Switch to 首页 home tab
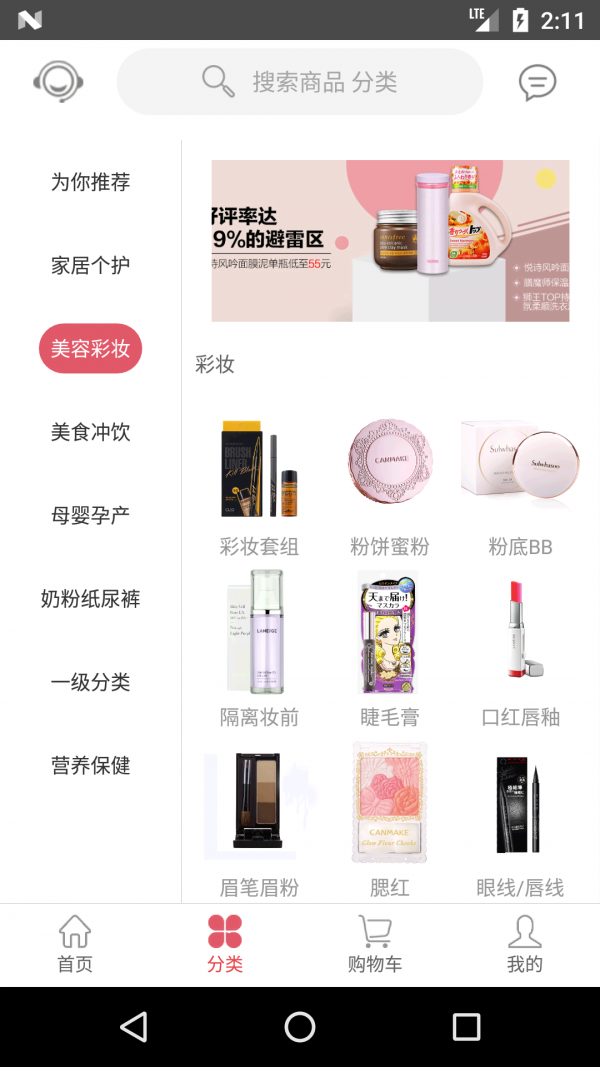600x1067 pixels. [75, 944]
